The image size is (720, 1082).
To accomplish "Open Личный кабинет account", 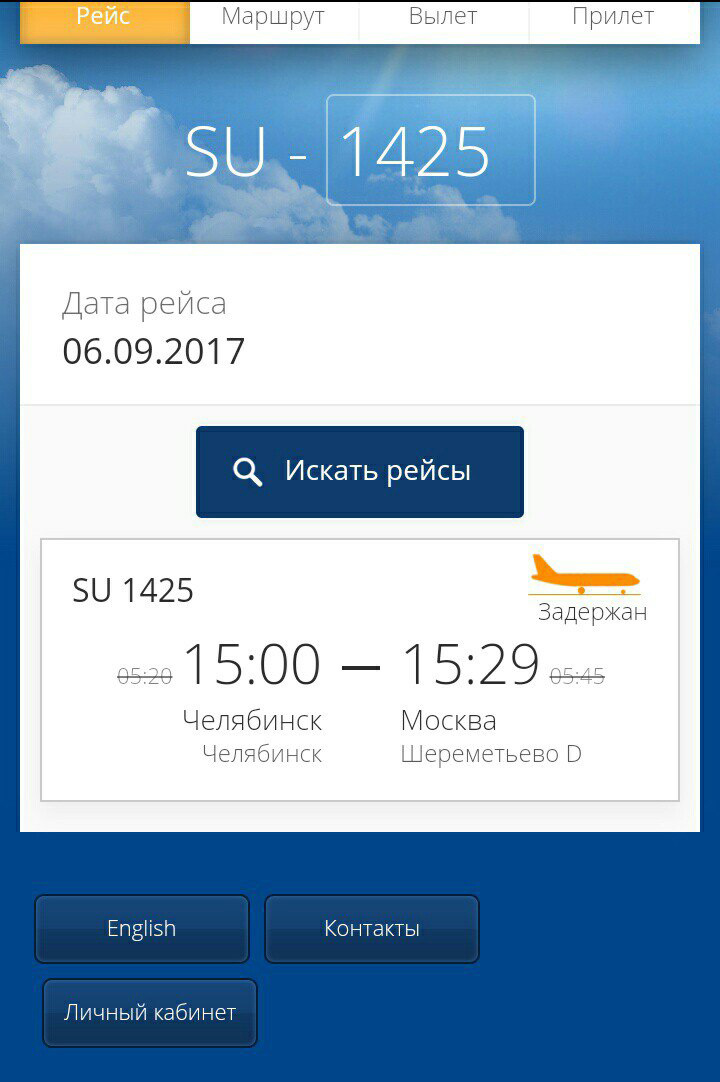I will (150, 1013).
